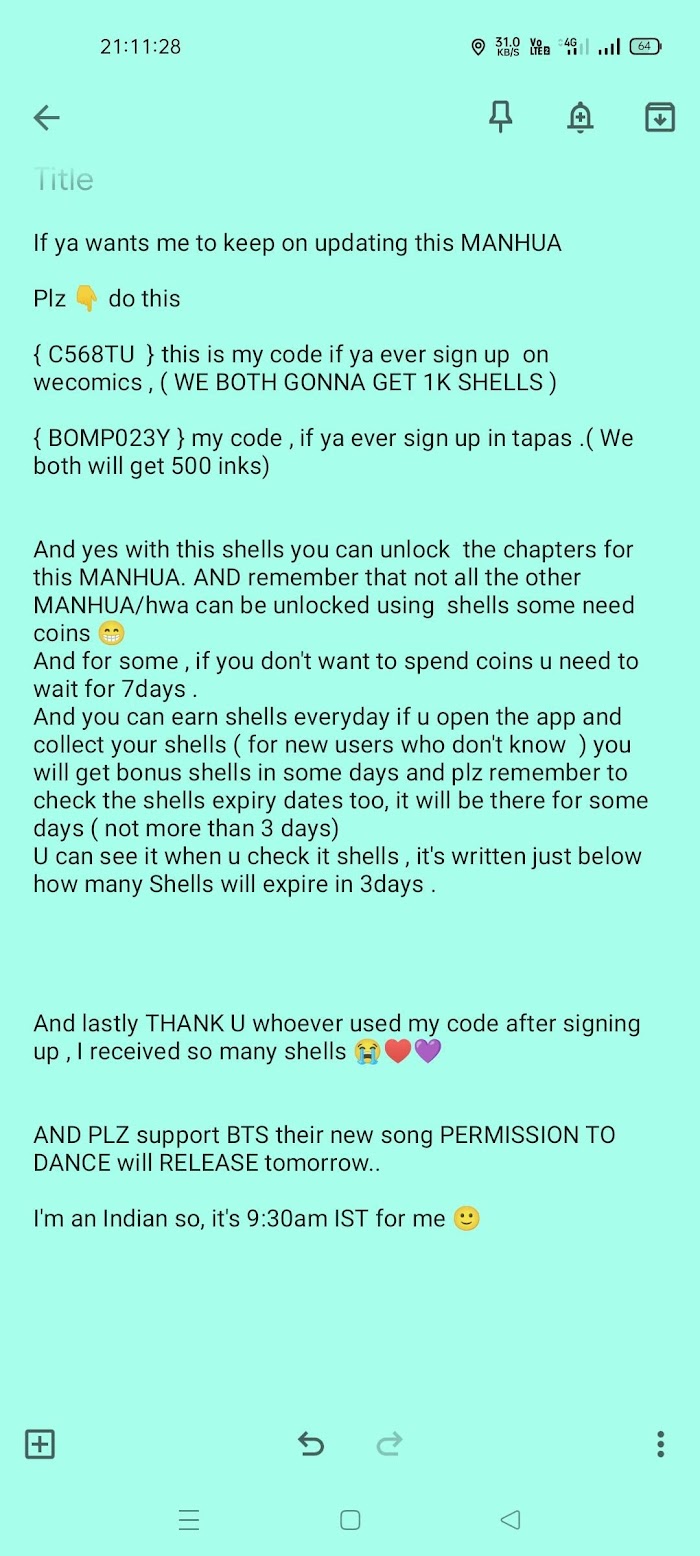Open recent apps from navigation bar
Image resolution: width=700 pixels, height=1556 pixels.
[x=189, y=1520]
